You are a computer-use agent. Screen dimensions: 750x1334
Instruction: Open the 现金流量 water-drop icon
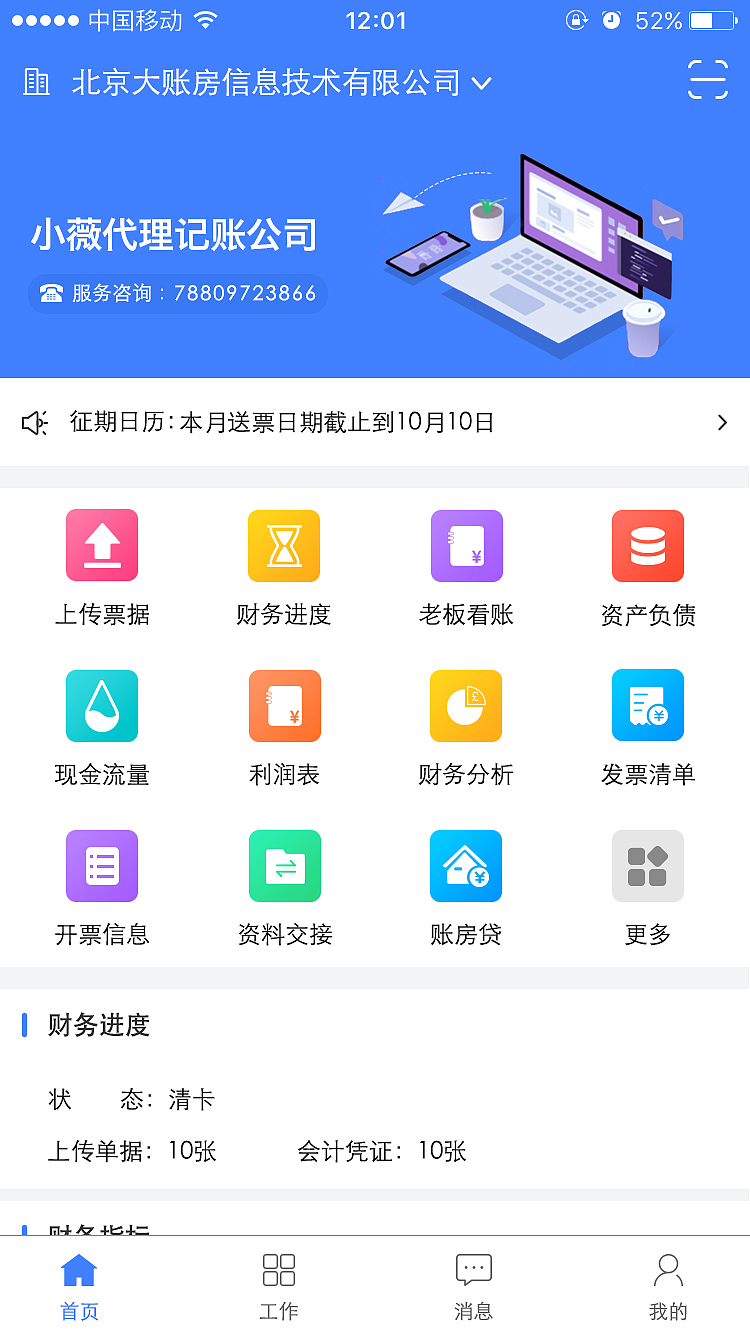[x=101, y=706]
